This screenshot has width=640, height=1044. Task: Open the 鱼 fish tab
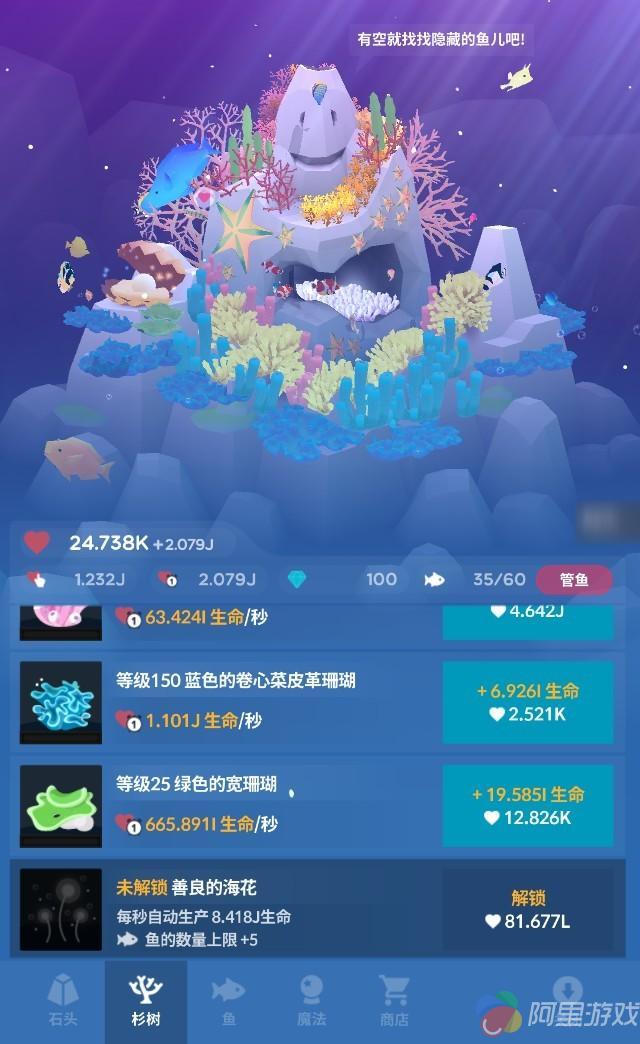tap(229, 1001)
